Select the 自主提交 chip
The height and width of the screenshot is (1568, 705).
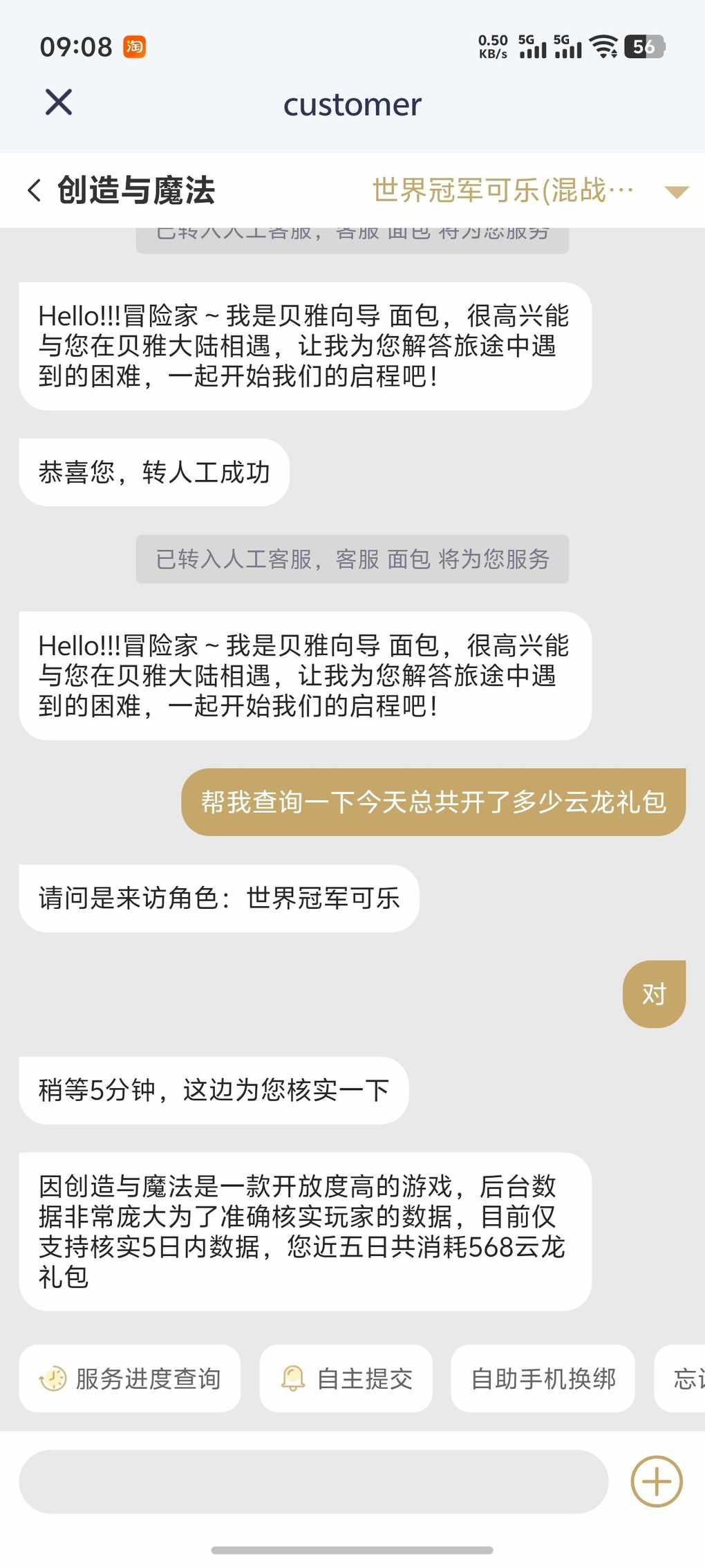pyautogui.click(x=346, y=1378)
